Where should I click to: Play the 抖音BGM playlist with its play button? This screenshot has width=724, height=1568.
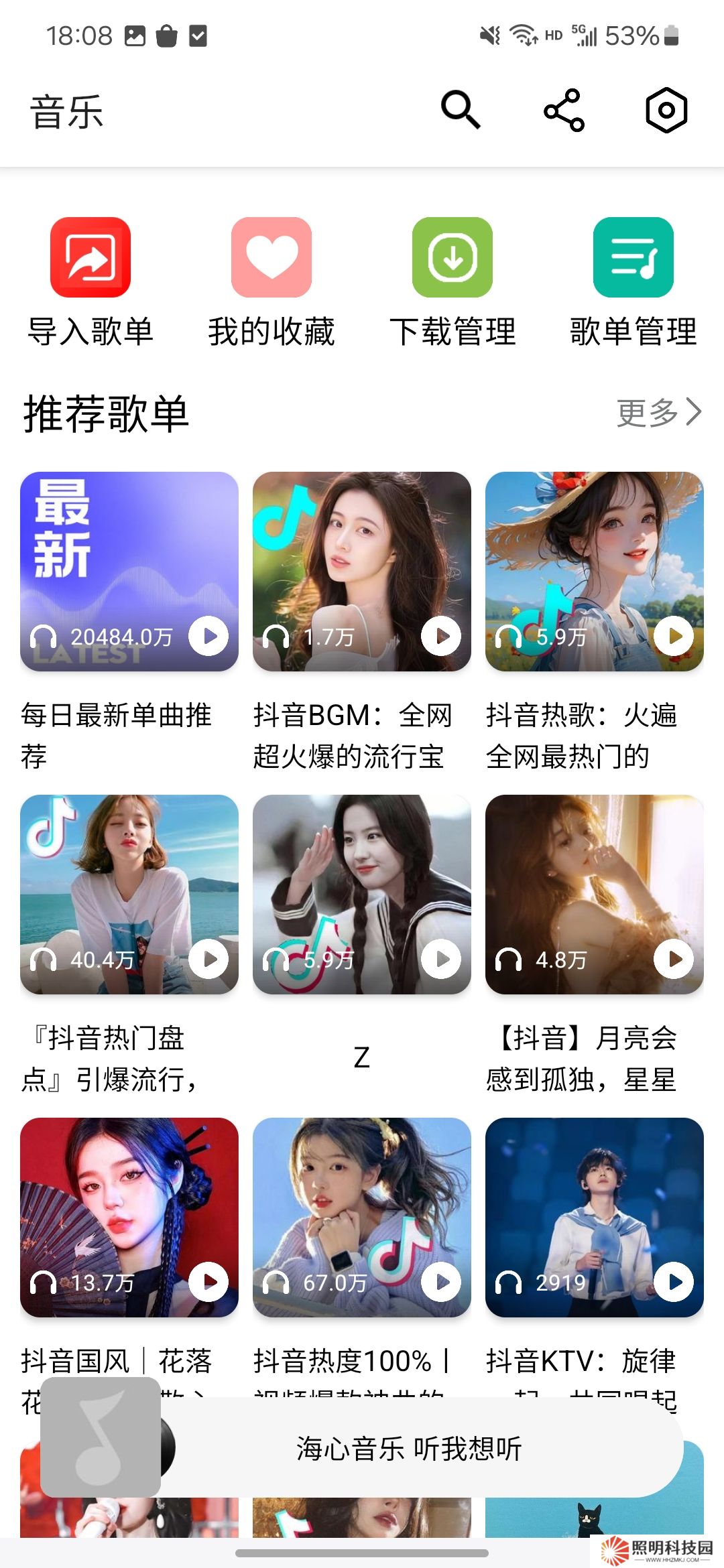tap(441, 636)
